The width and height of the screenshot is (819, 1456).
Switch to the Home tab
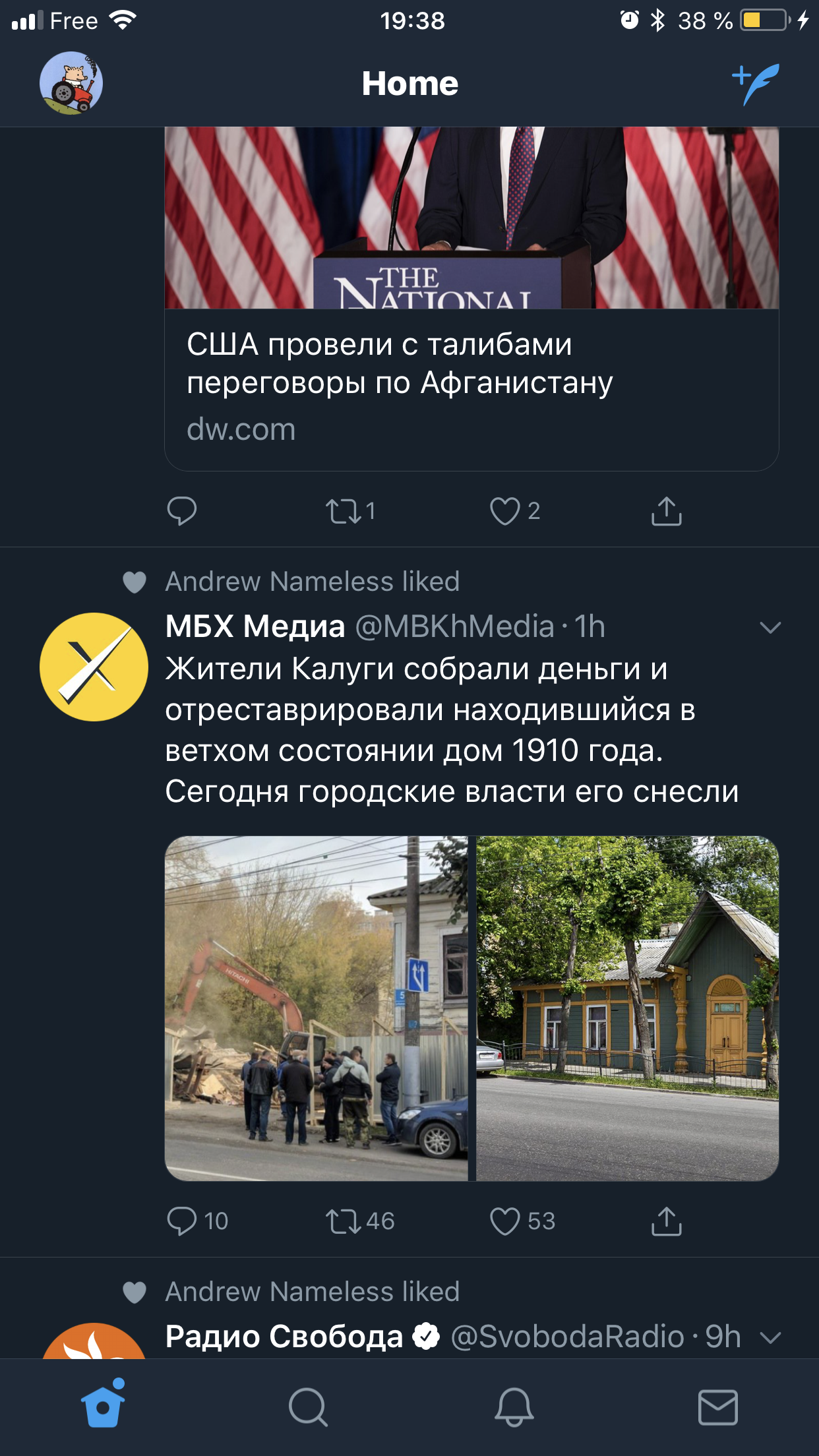[103, 1406]
